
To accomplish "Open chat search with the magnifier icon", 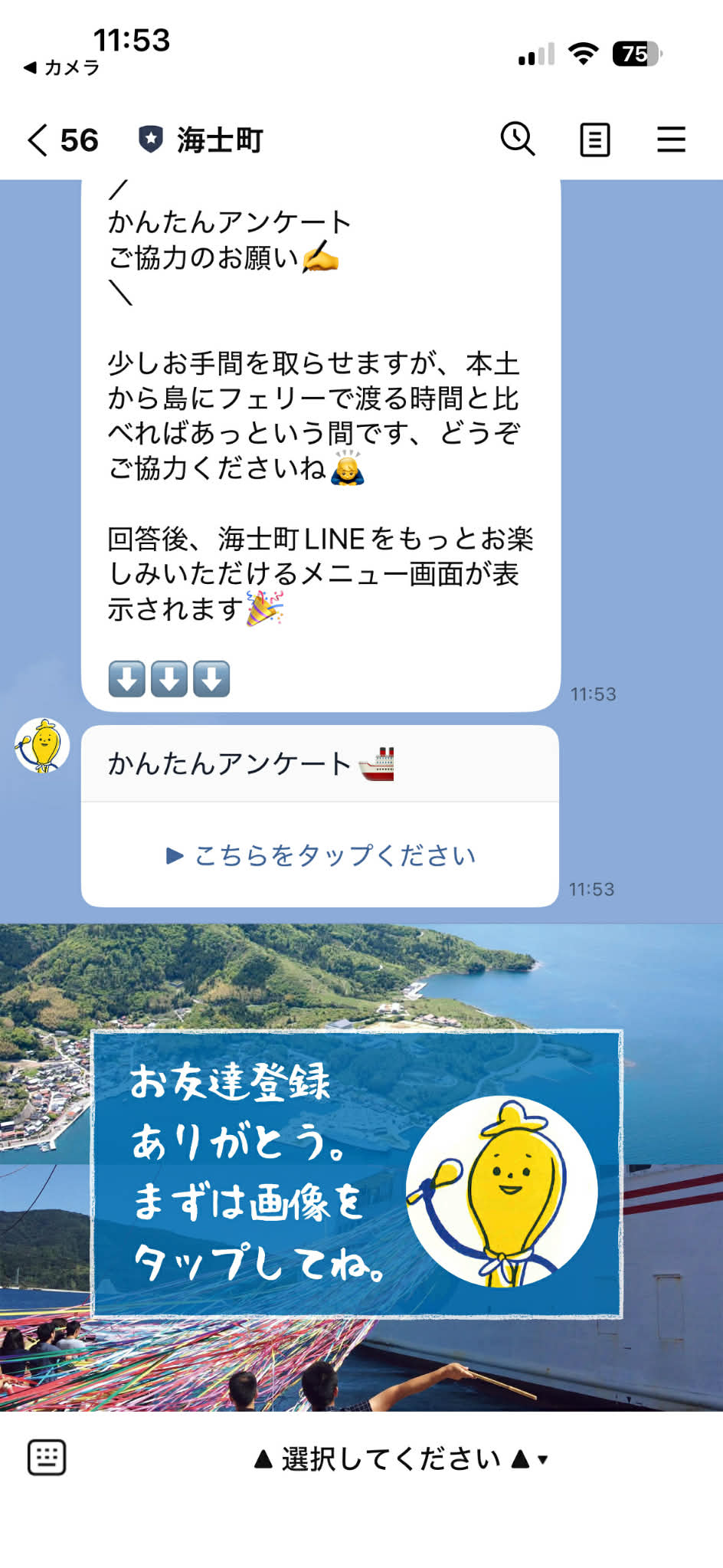I will pos(518,139).
